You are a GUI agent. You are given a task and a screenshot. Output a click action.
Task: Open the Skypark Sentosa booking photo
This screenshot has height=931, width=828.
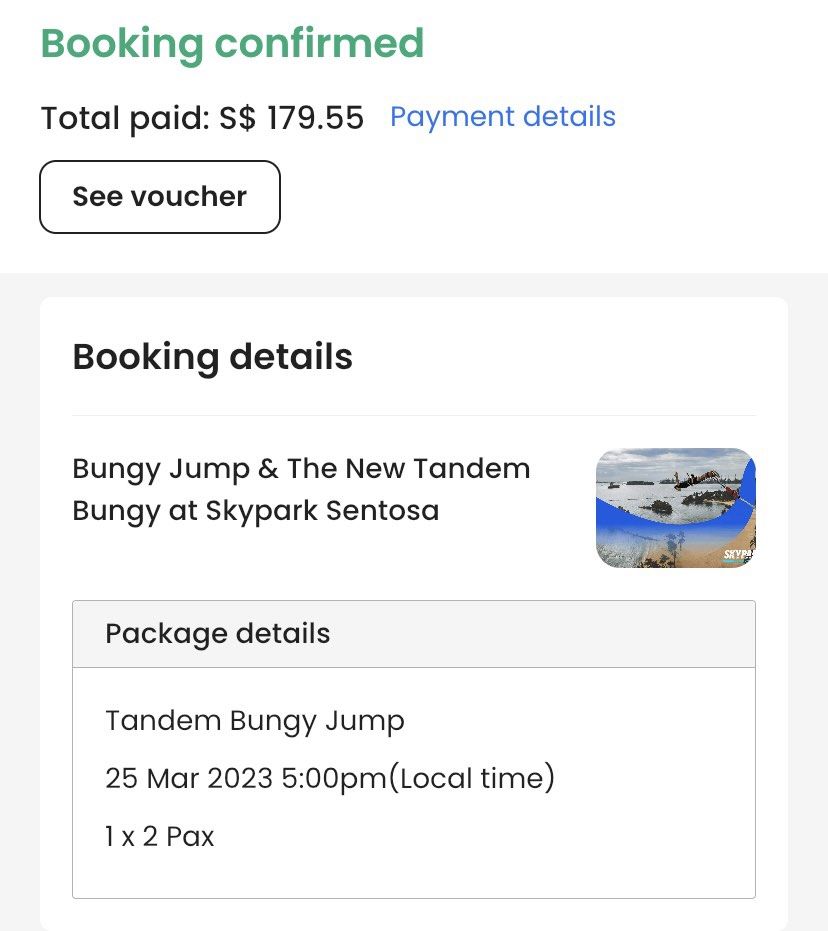(x=675, y=507)
